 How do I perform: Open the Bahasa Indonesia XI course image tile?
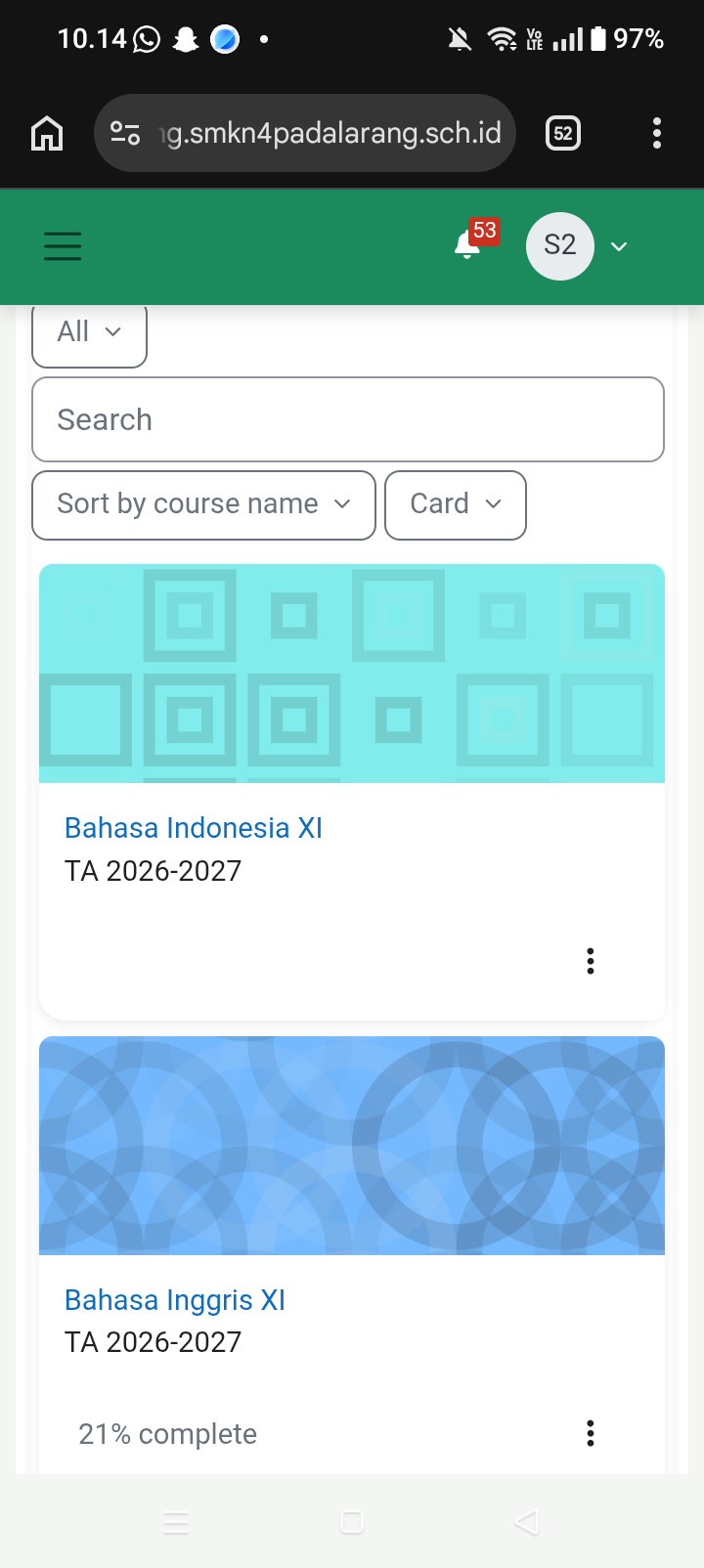click(x=352, y=674)
